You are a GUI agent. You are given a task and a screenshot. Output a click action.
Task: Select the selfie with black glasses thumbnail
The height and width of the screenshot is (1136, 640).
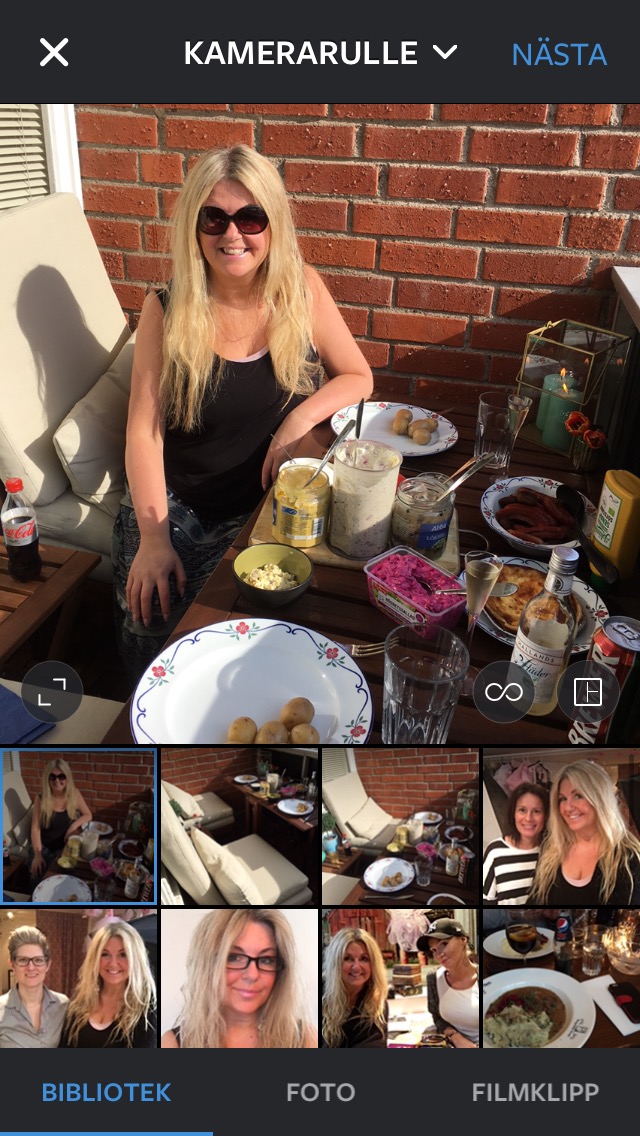click(x=239, y=978)
